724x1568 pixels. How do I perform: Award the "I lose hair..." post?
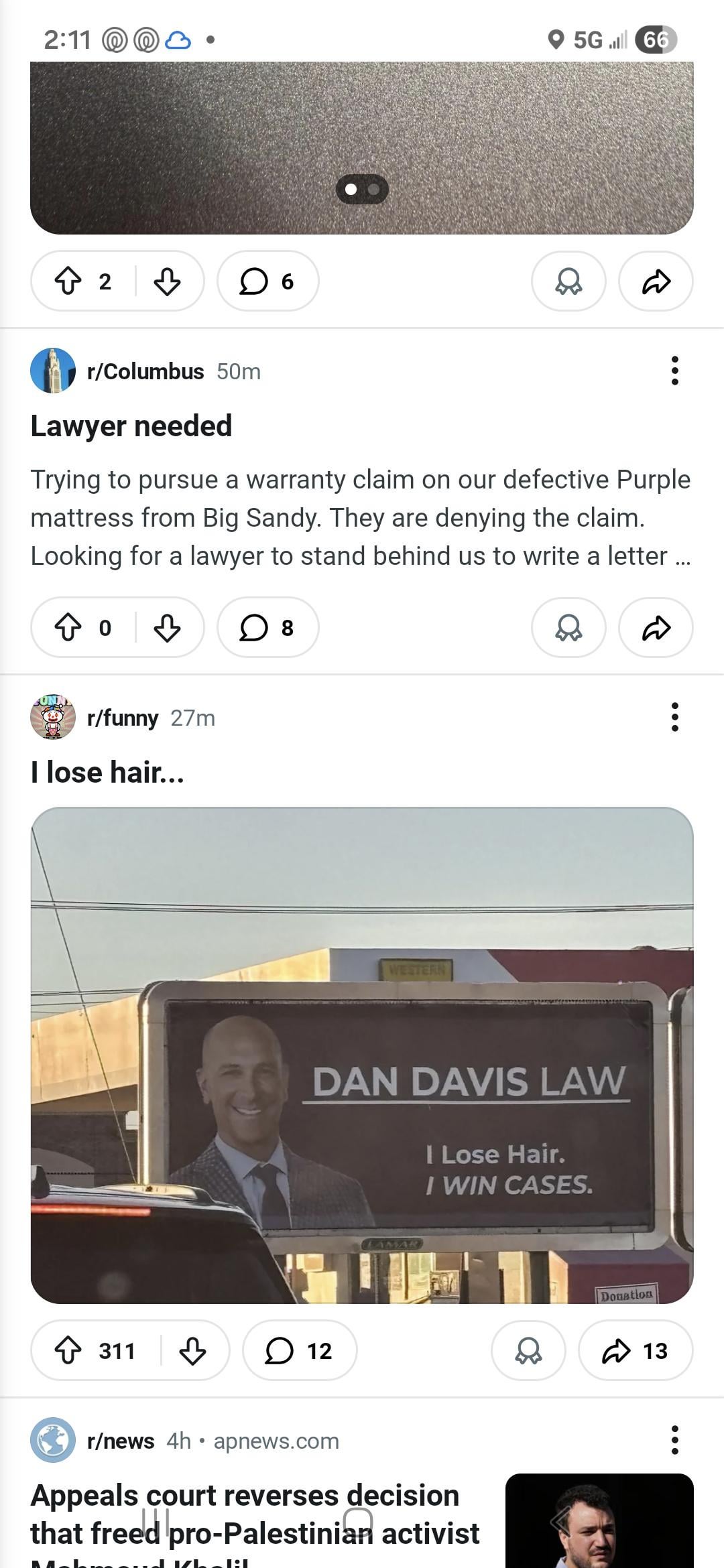pyautogui.click(x=528, y=1350)
